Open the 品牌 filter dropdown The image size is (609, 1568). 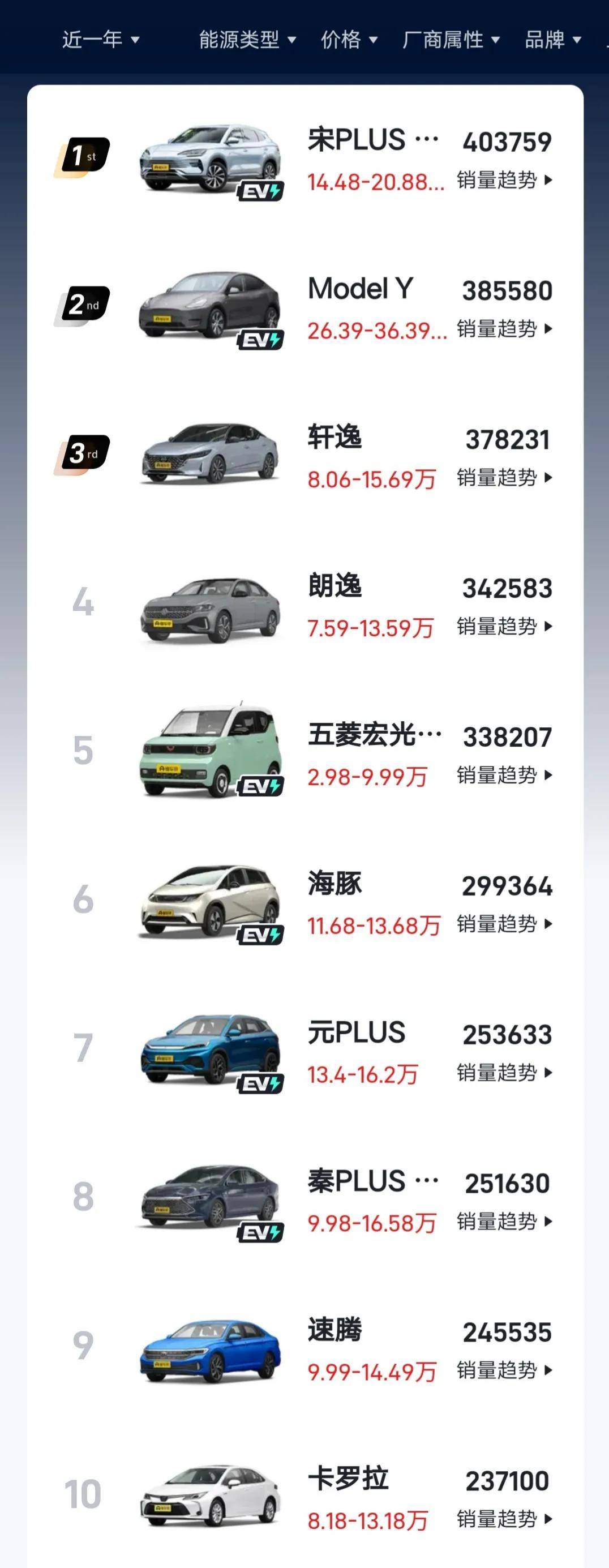tap(552, 40)
